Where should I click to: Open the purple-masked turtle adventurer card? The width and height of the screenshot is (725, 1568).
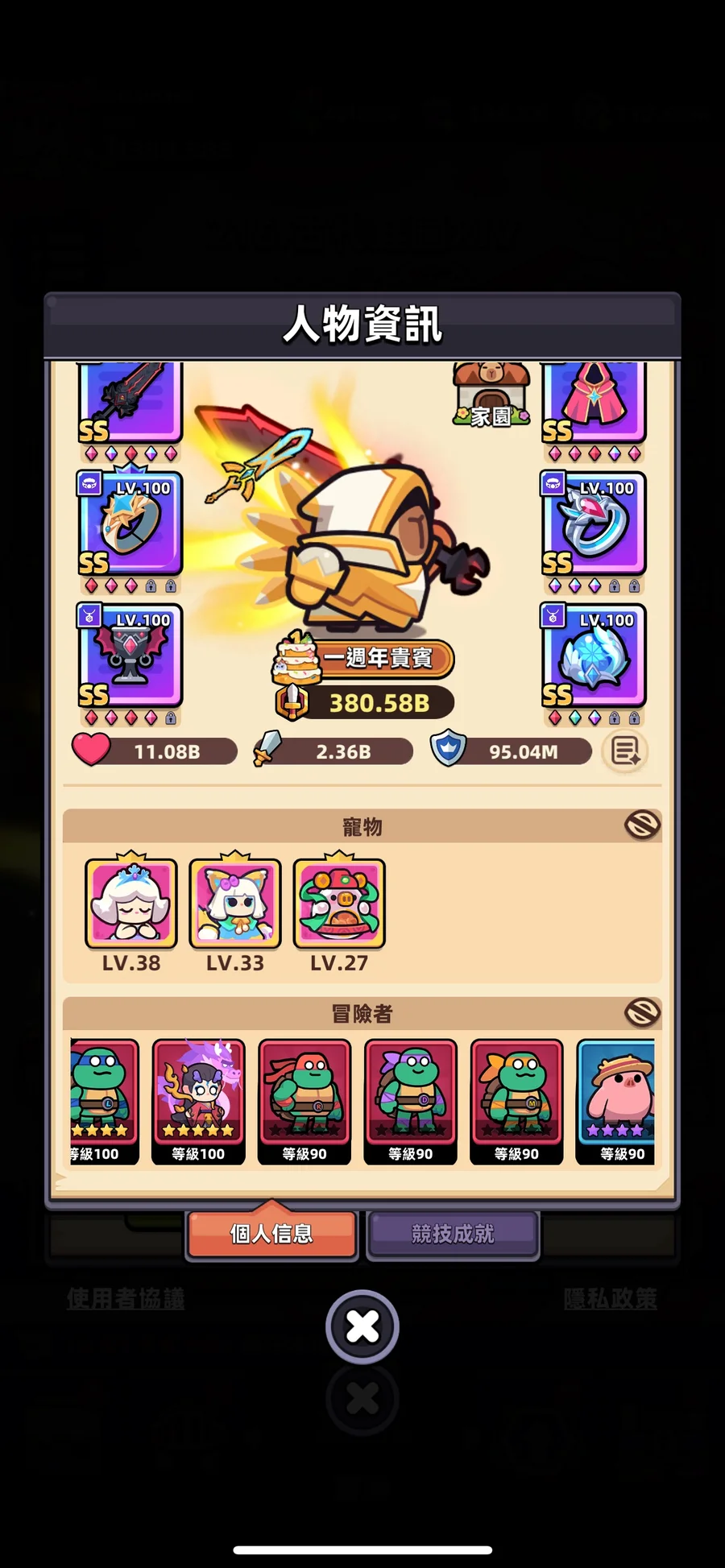(411, 1101)
